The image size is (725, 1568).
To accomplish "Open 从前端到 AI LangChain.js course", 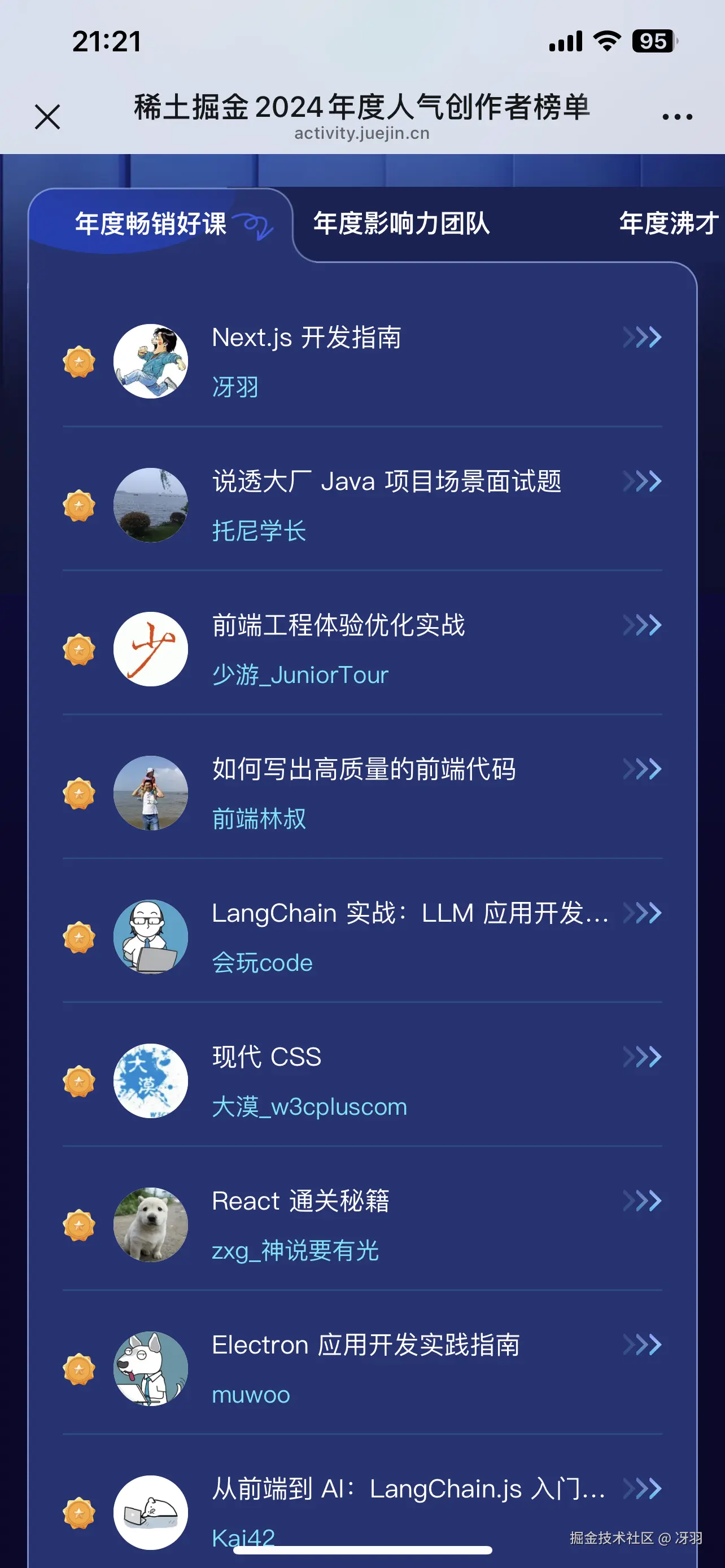I will [x=408, y=1489].
